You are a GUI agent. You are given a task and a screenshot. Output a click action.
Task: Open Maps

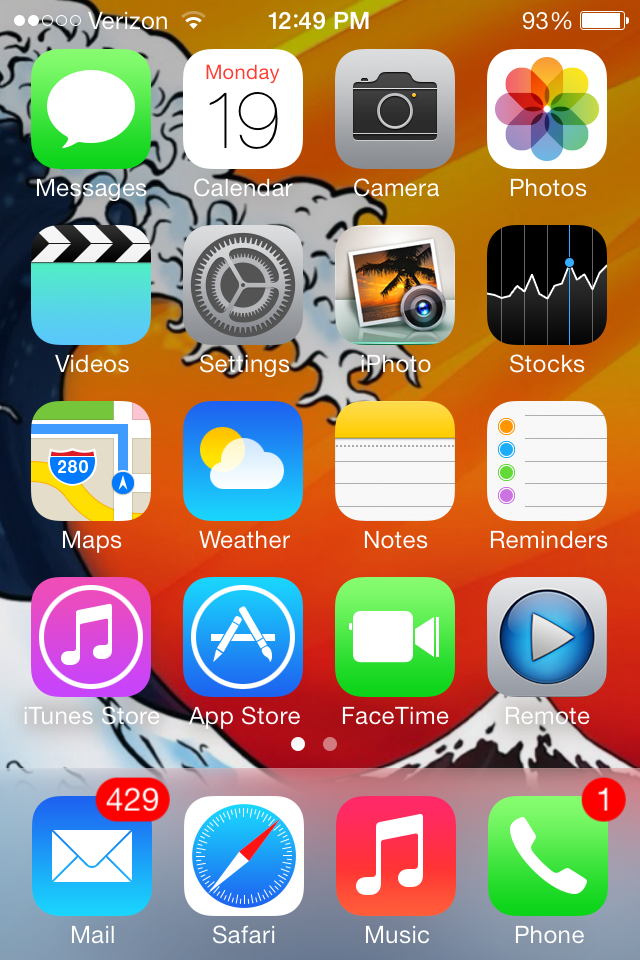click(x=91, y=461)
